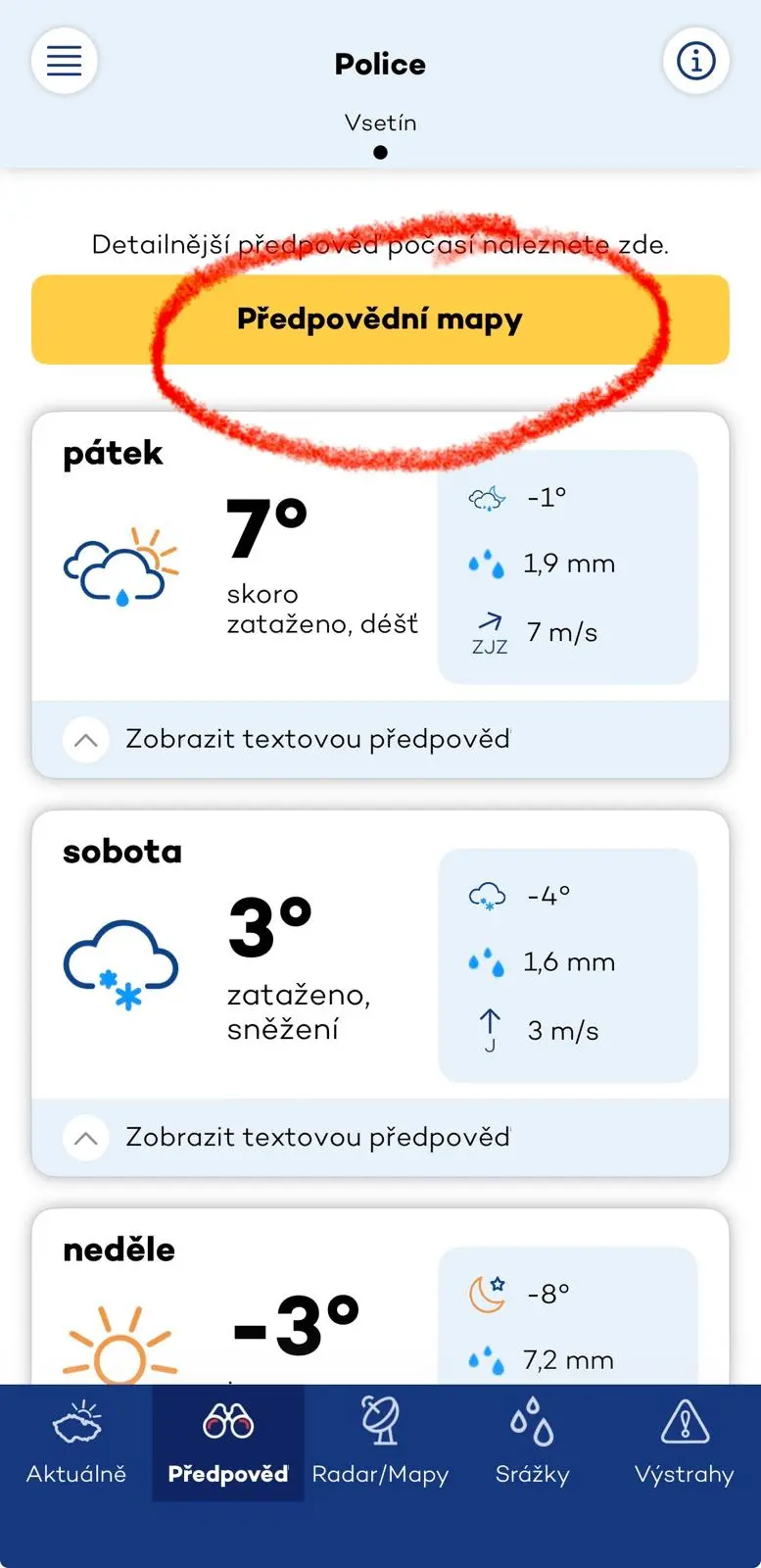This screenshot has width=761, height=1568.
Task: Go to the Radar/Mapy tab
Action: [380, 1443]
